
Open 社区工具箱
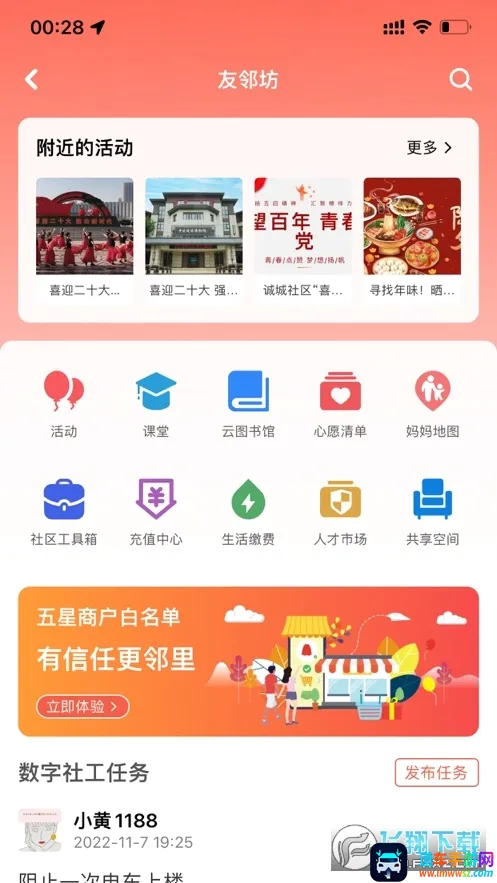64,512
